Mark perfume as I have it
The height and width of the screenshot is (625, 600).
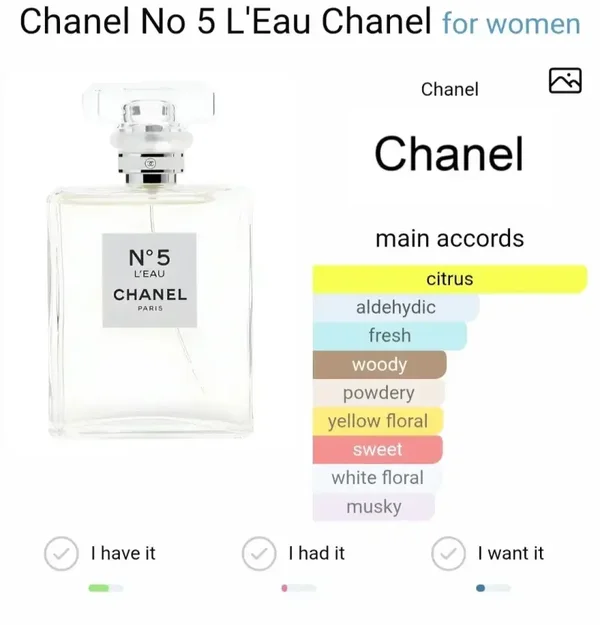pos(62,553)
